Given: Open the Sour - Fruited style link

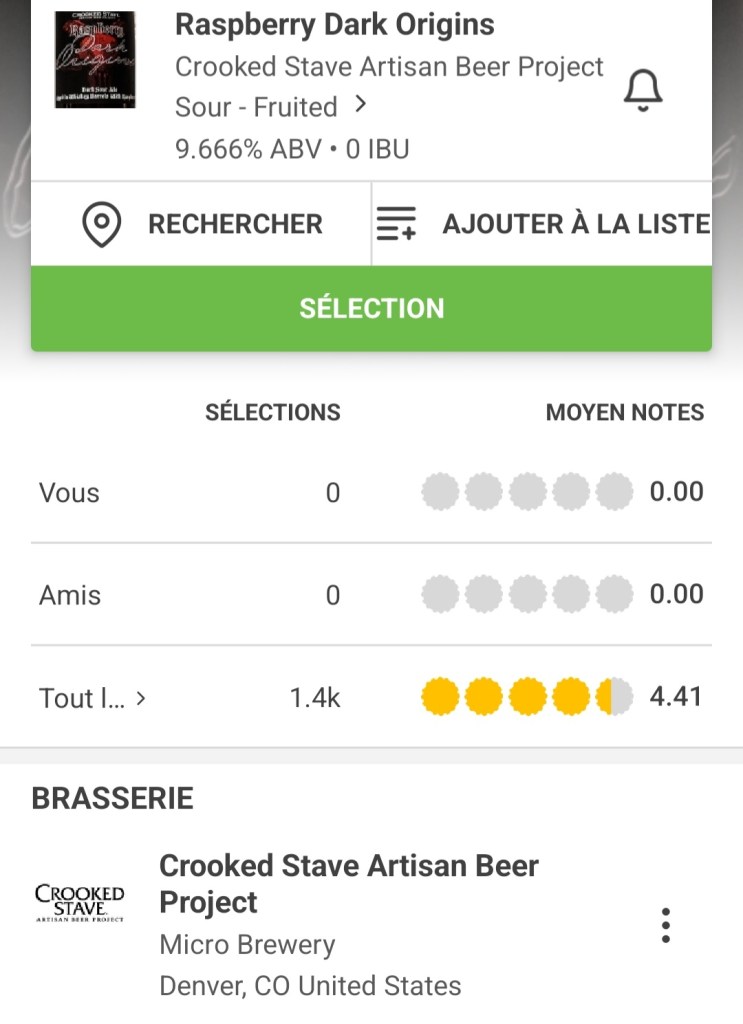Looking at the screenshot, I should 270,106.
